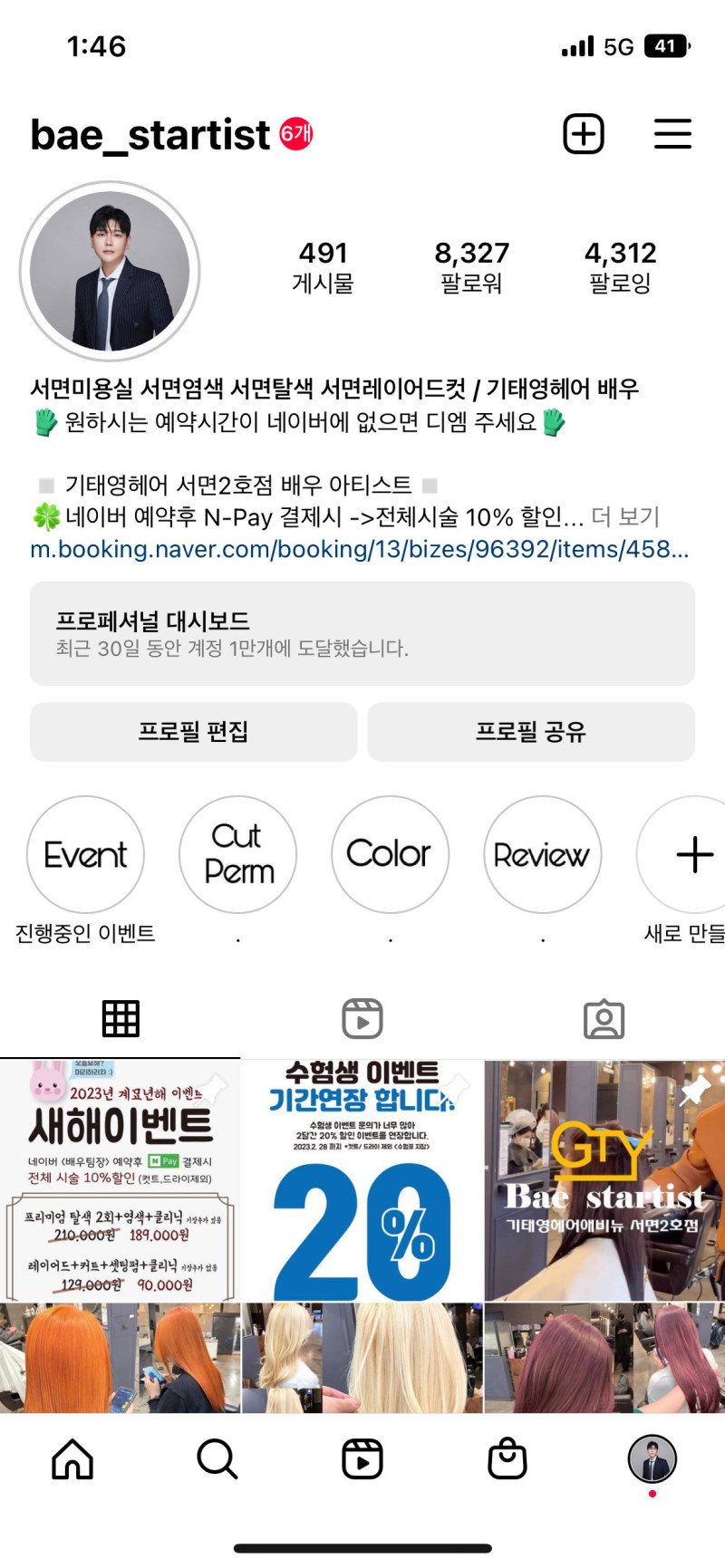Open the 팔로잉 following list
This screenshot has height=1568, width=725.
click(x=620, y=266)
